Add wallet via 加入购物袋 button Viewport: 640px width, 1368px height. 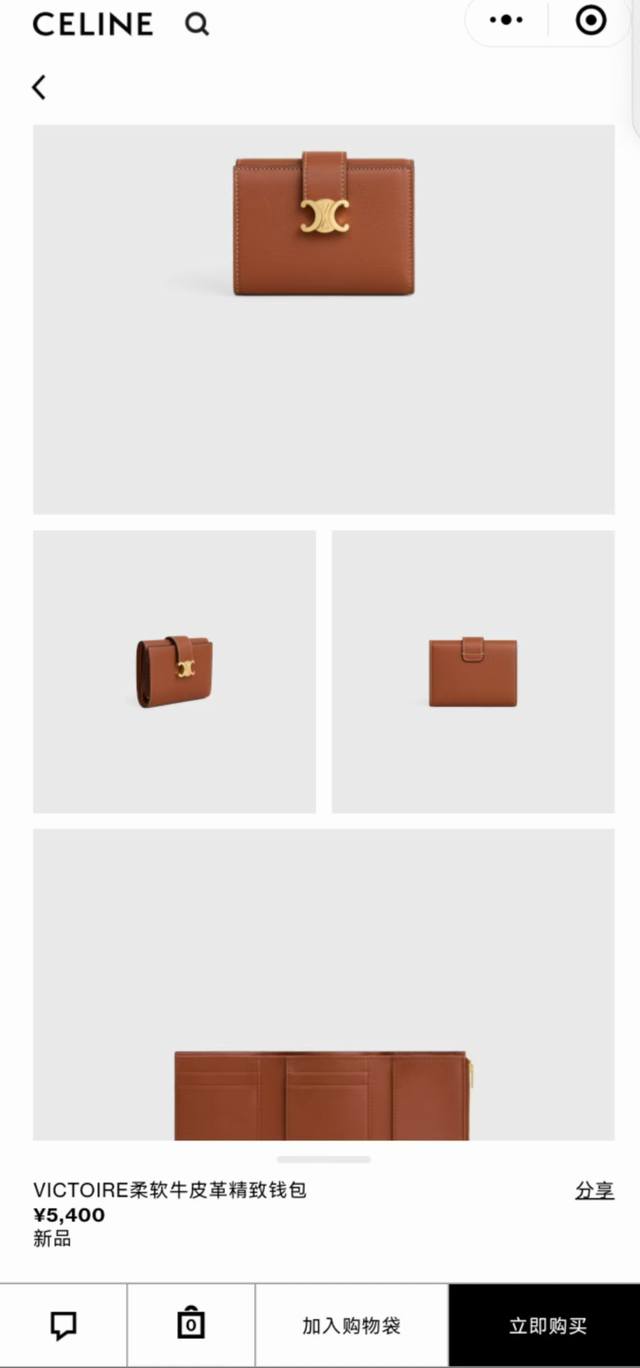tap(351, 1326)
